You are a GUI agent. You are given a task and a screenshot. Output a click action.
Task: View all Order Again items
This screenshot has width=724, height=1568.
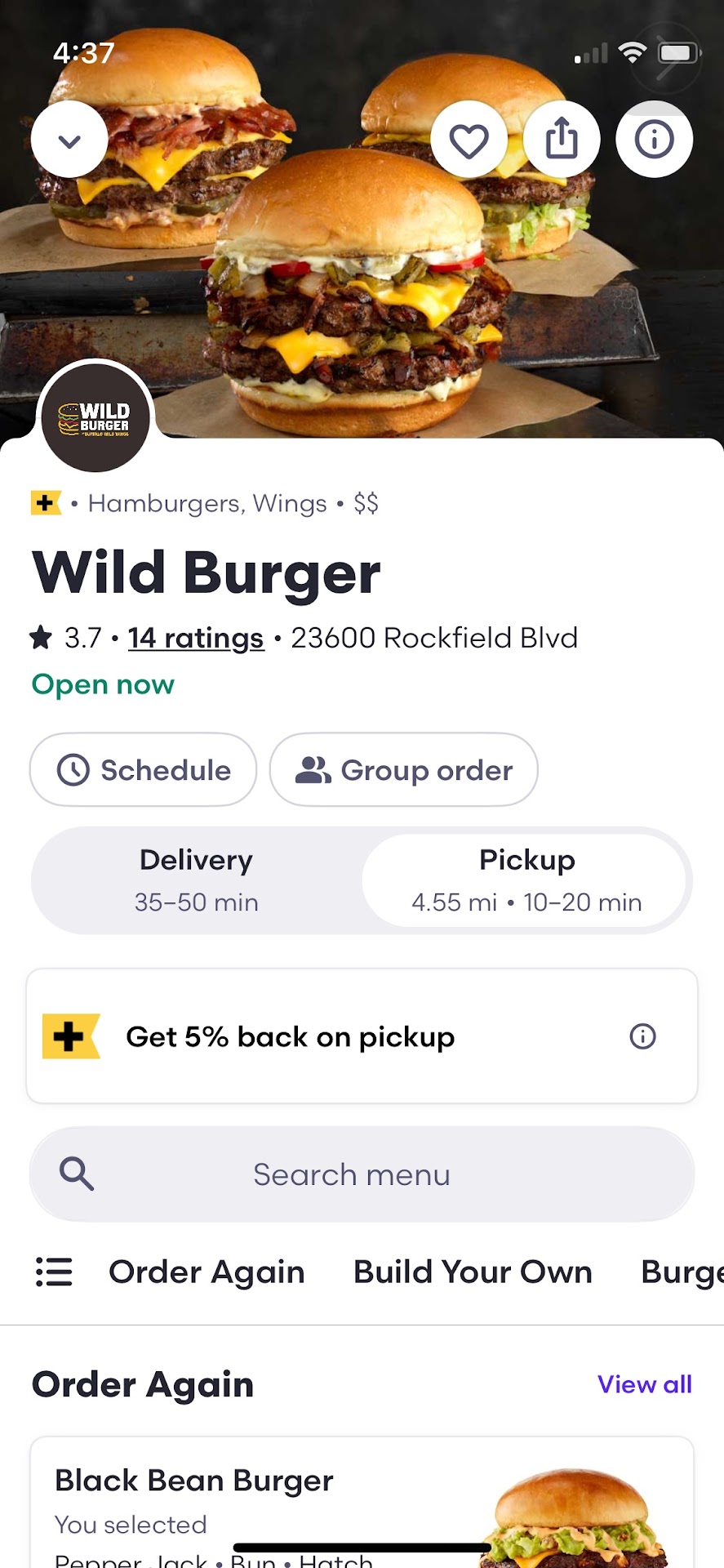click(644, 1384)
